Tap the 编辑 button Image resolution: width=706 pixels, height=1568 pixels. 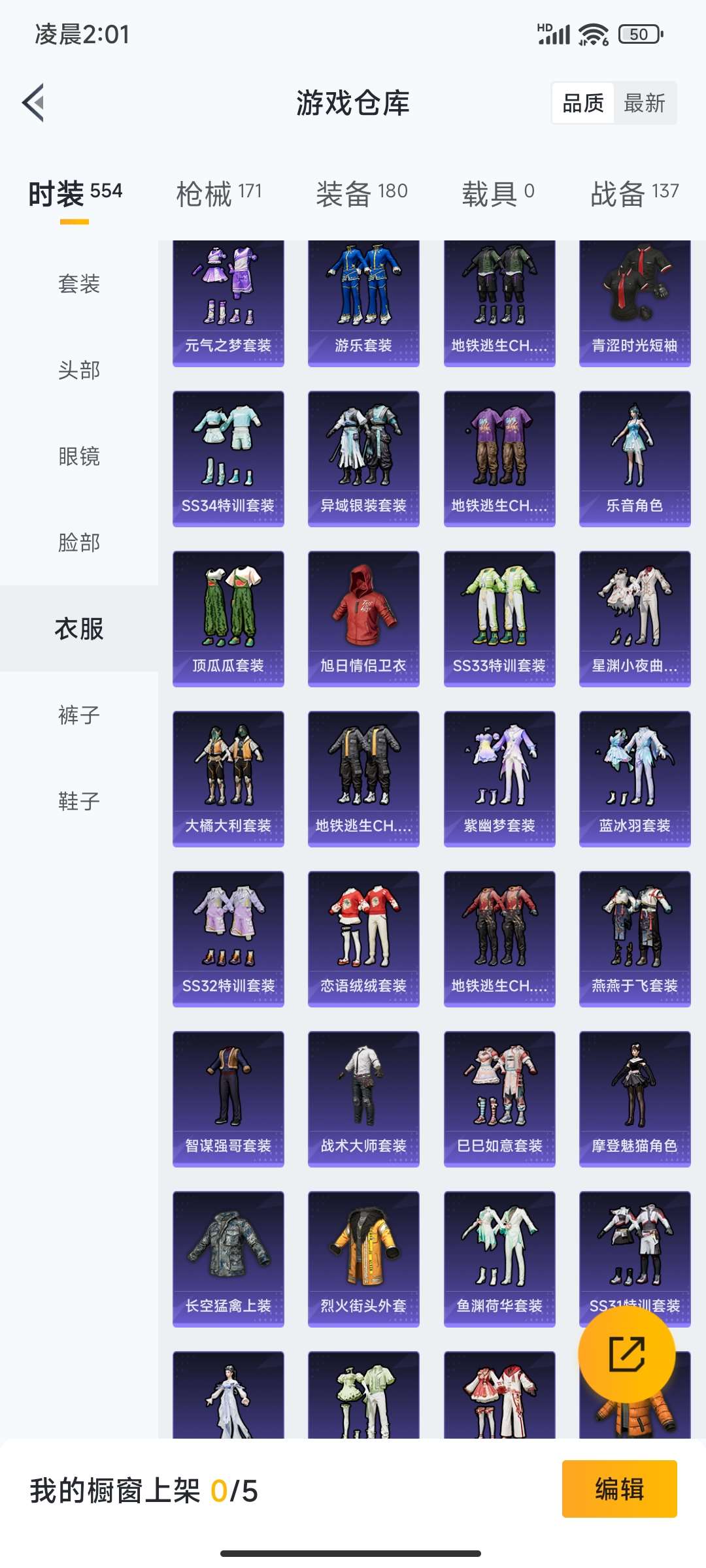619,1489
